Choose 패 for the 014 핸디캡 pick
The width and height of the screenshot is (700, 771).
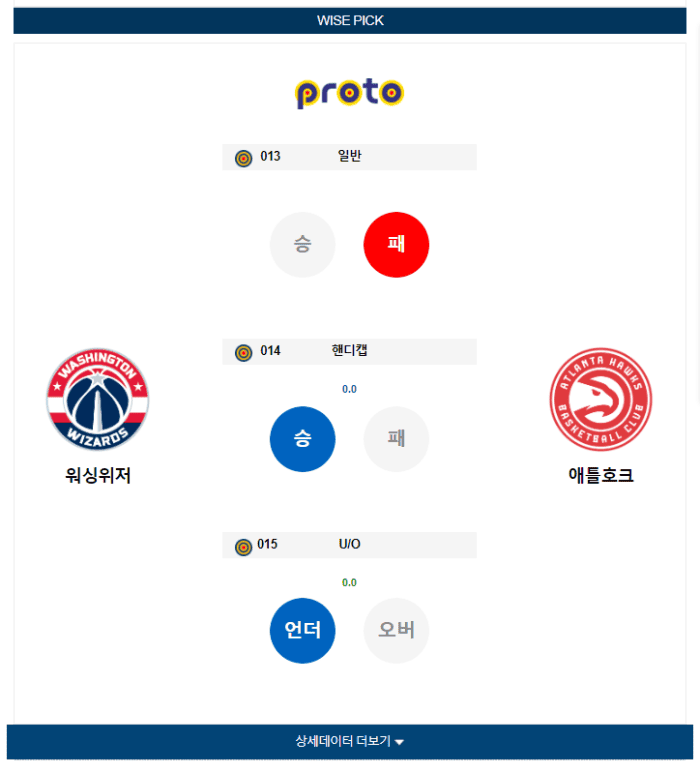coord(396,438)
